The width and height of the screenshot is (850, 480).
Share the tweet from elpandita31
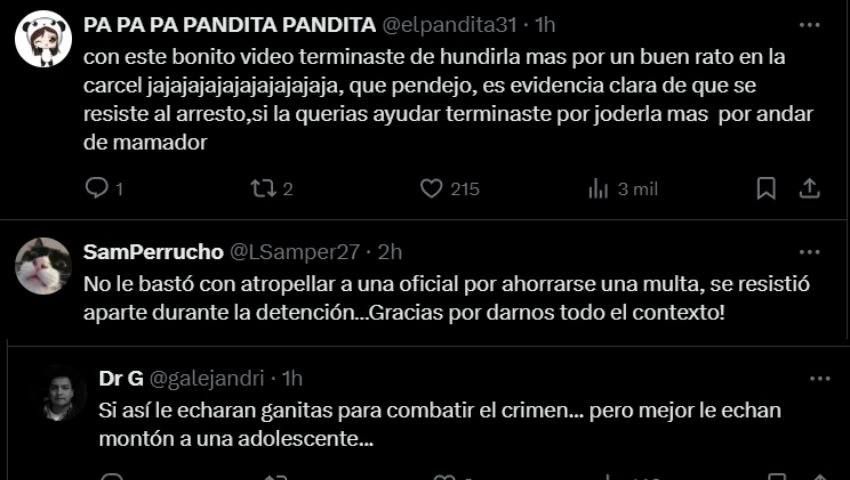coord(811,188)
